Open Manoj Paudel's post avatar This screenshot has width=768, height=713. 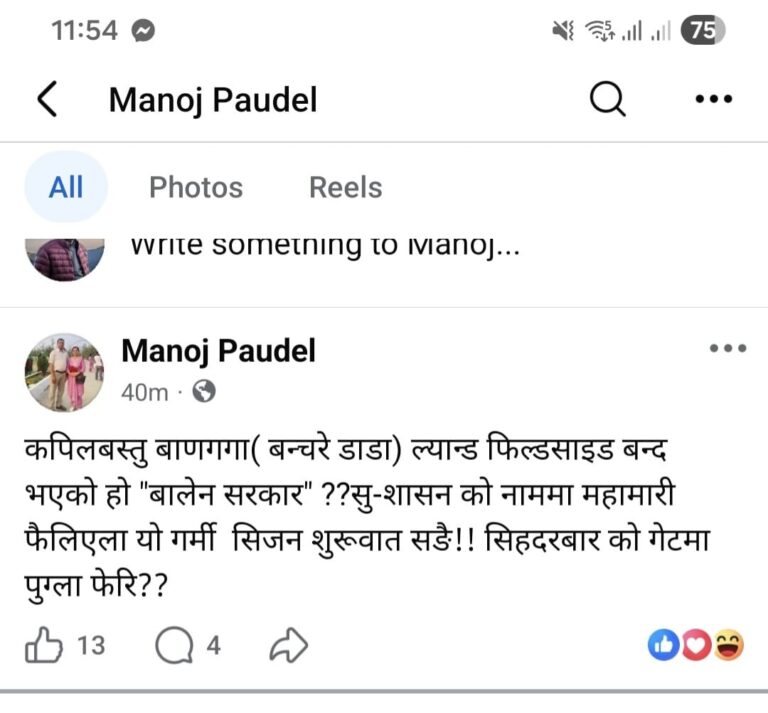[x=64, y=372]
